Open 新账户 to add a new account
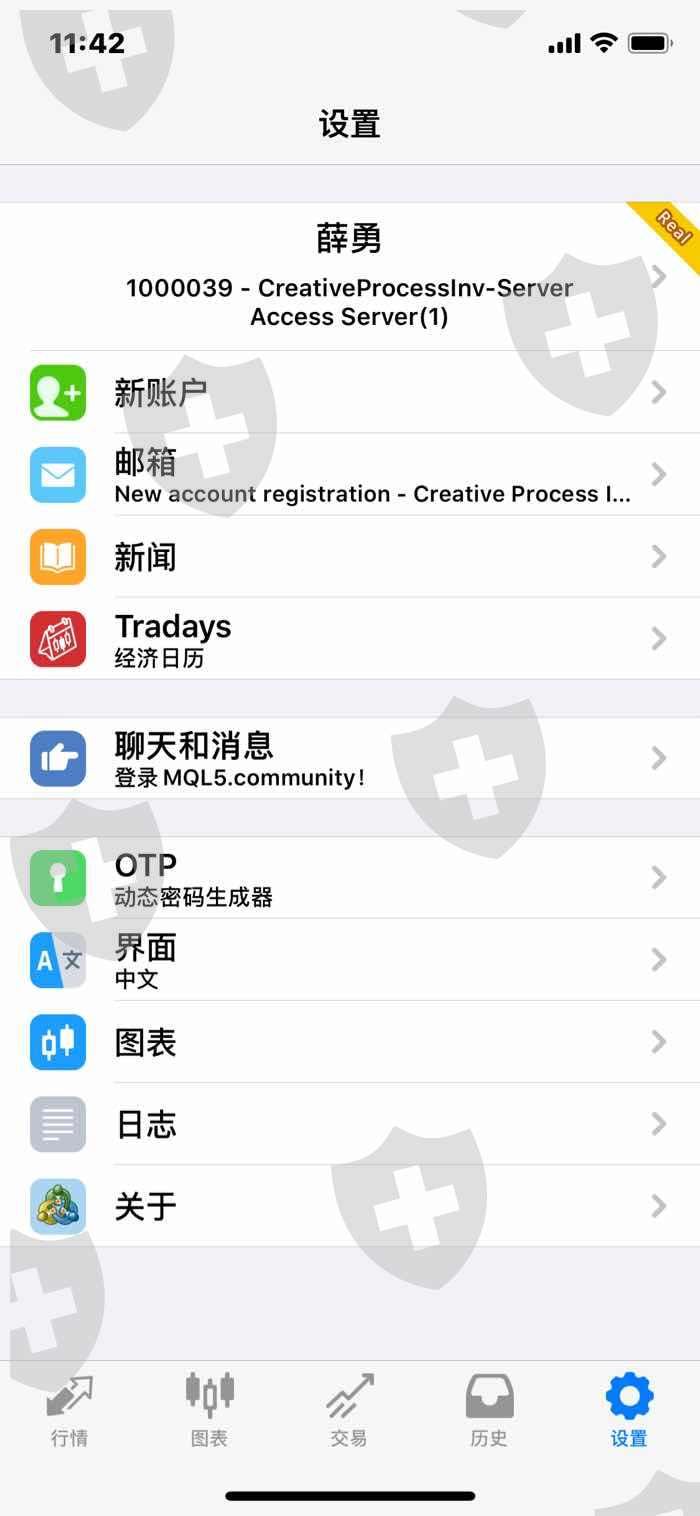This screenshot has width=700, height=1516. 350,392
